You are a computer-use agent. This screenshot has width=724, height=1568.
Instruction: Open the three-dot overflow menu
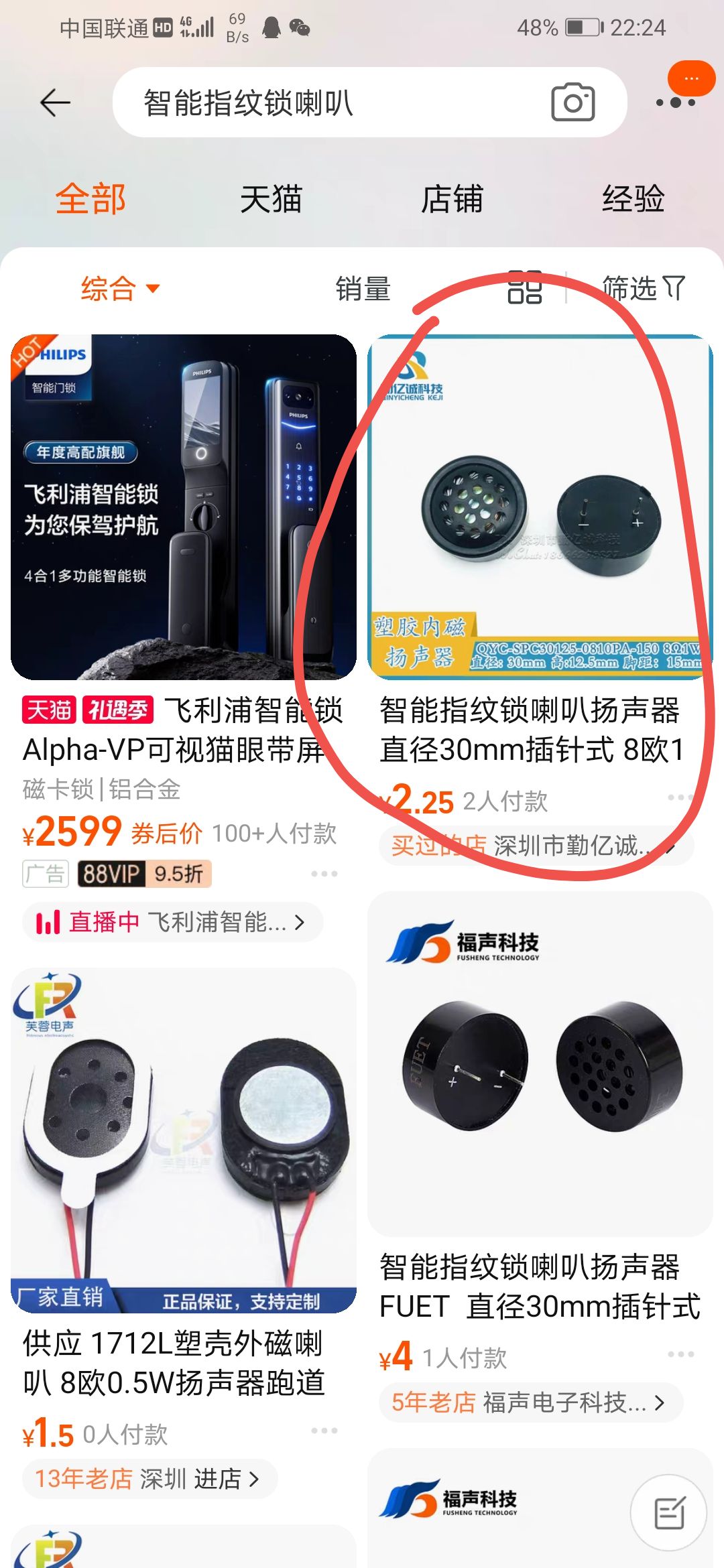click(x=675, y=103)
